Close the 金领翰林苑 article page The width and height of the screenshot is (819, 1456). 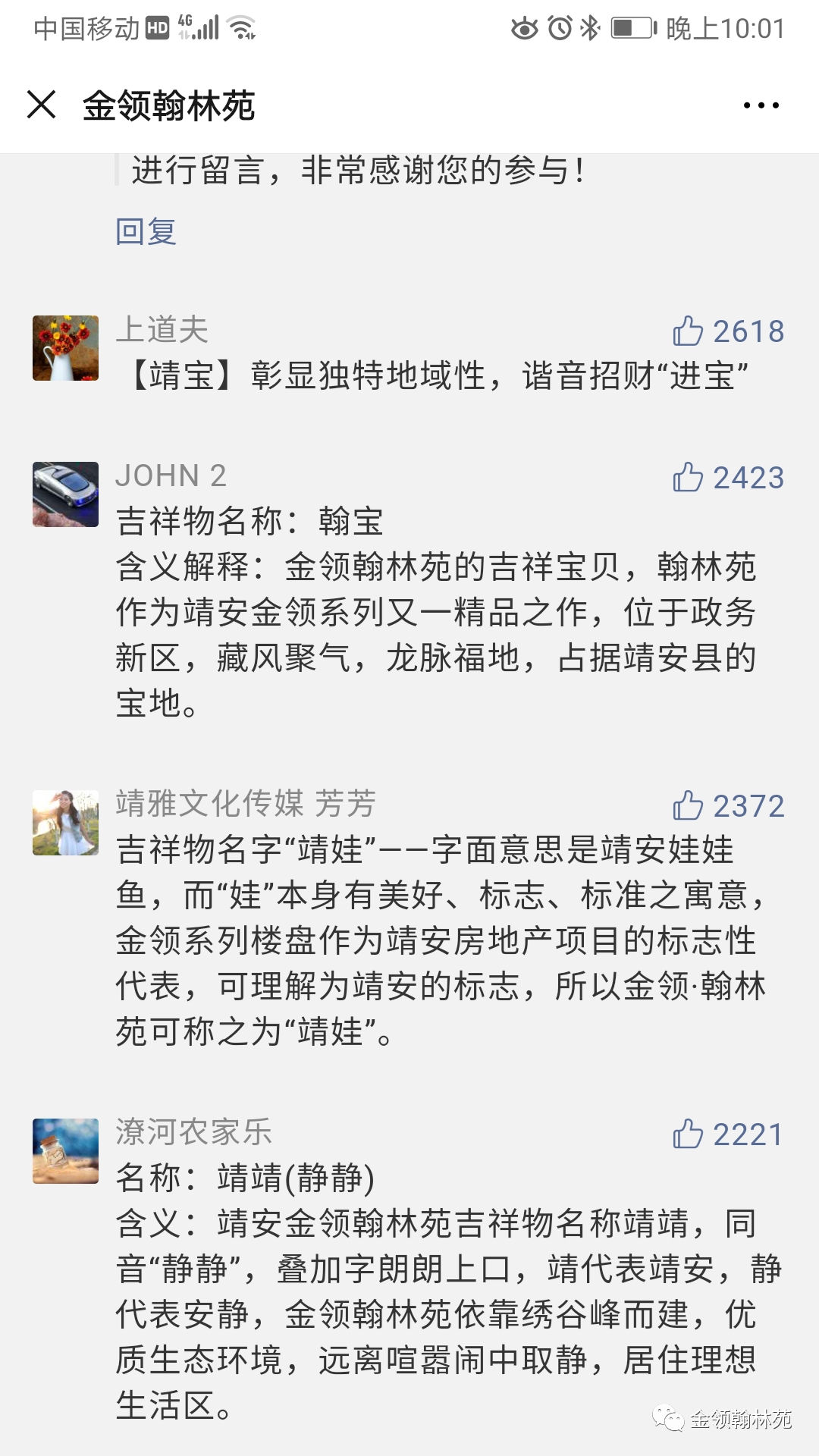pyautogui.click(x=42, y=105)
